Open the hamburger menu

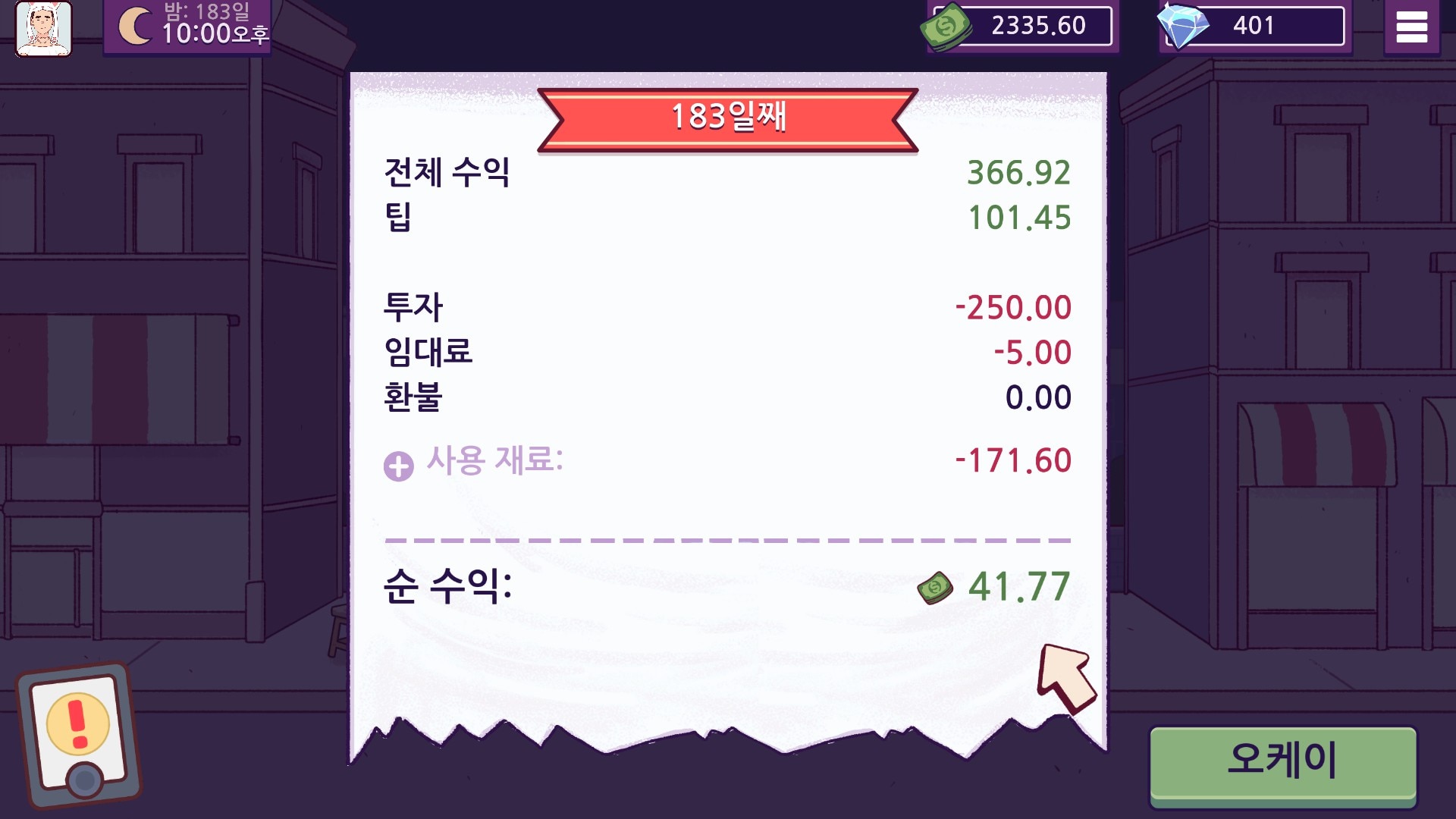pyautogui.click(x=1411, y=27)
